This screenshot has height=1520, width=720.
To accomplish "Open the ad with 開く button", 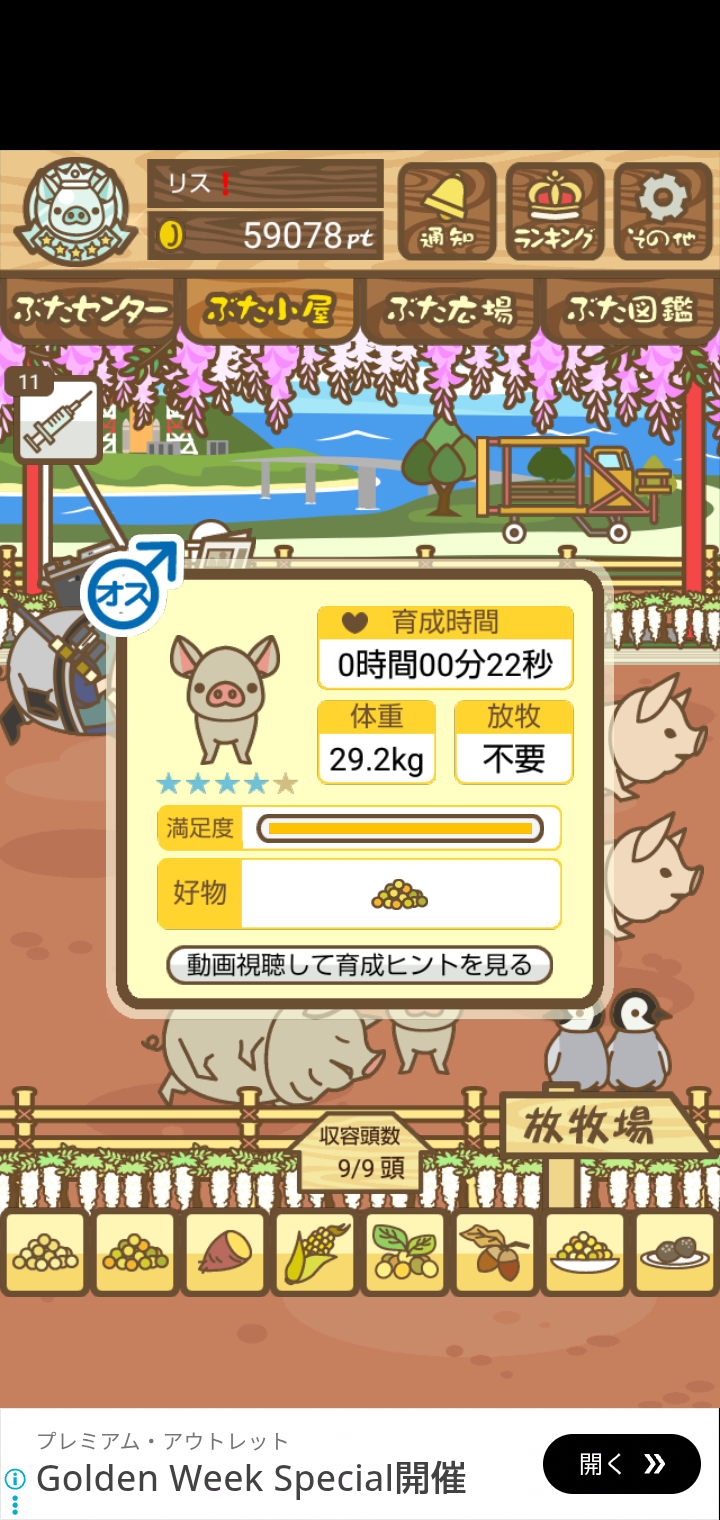I will click(x=622, y=1464).
